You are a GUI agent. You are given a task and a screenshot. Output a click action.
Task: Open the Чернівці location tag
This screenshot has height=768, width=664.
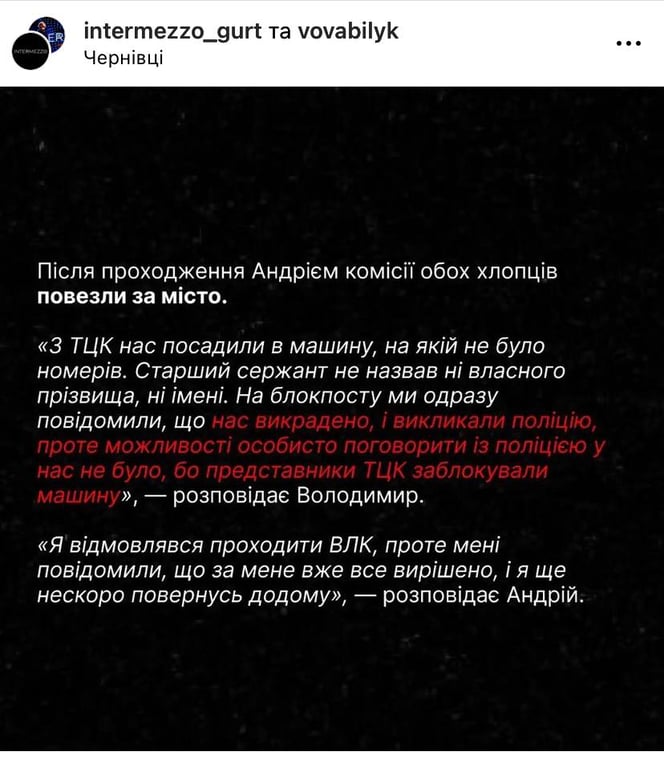click(x=124, y=58)
